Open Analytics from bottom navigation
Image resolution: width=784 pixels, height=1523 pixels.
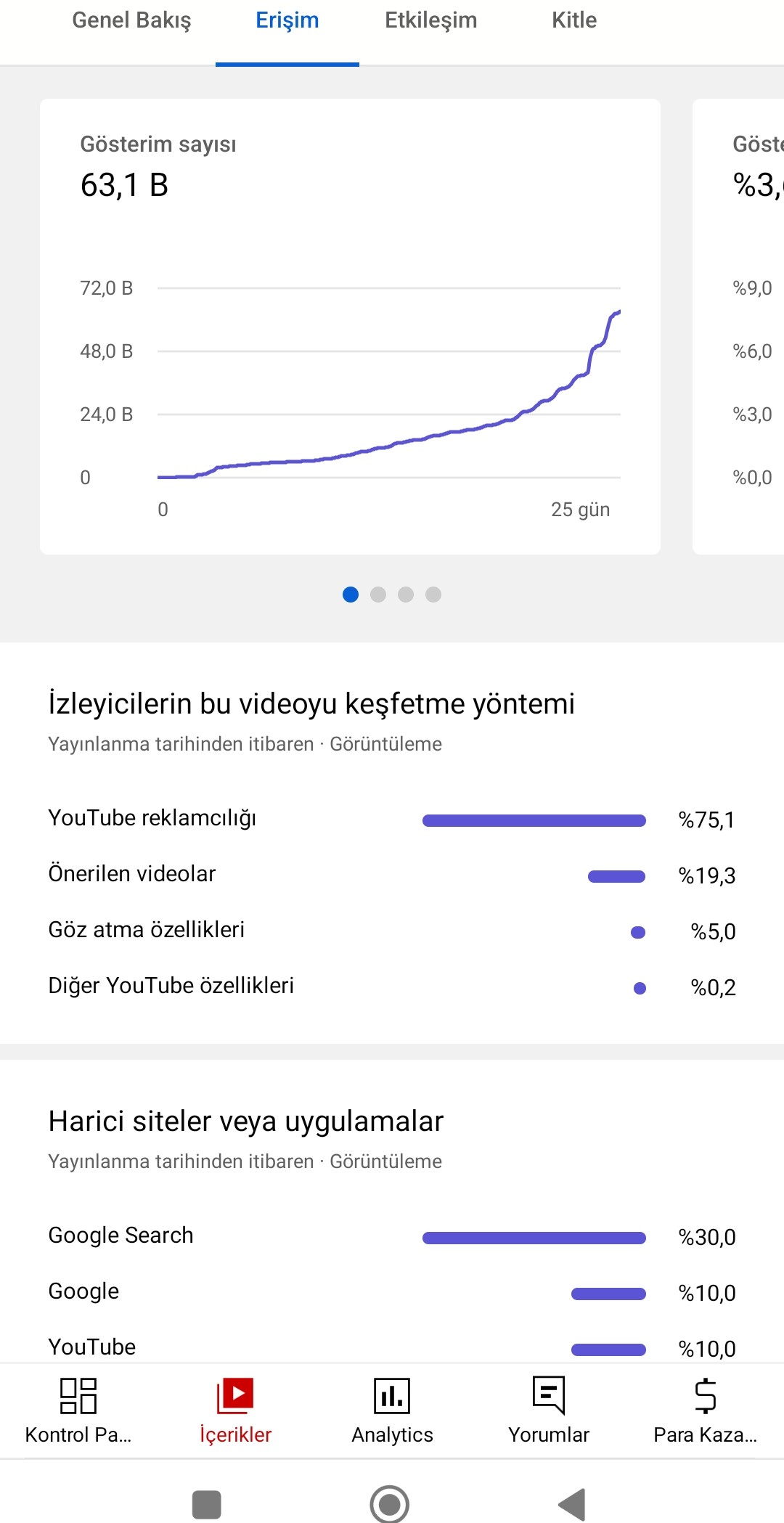tap(392, 1410)
